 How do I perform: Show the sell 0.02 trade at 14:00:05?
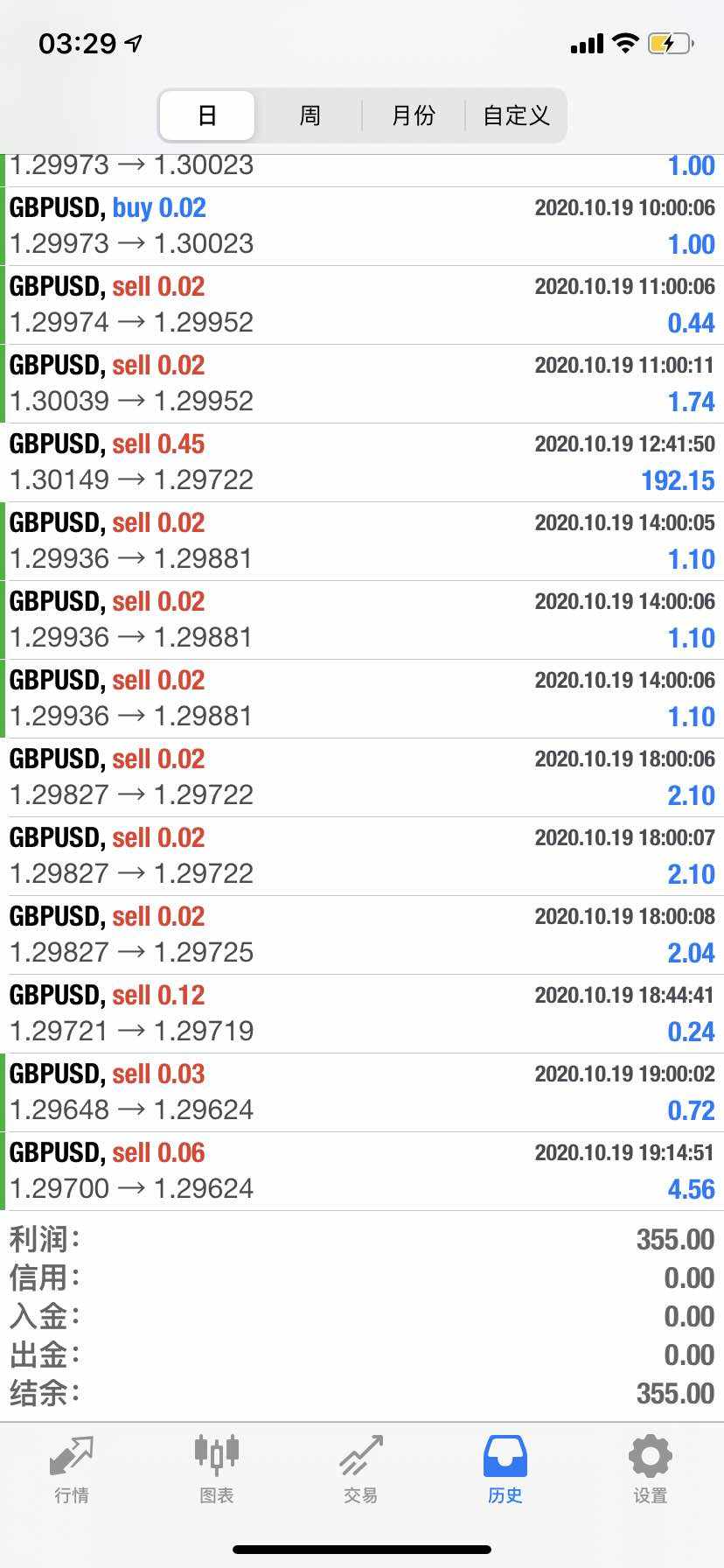point(362,541)
